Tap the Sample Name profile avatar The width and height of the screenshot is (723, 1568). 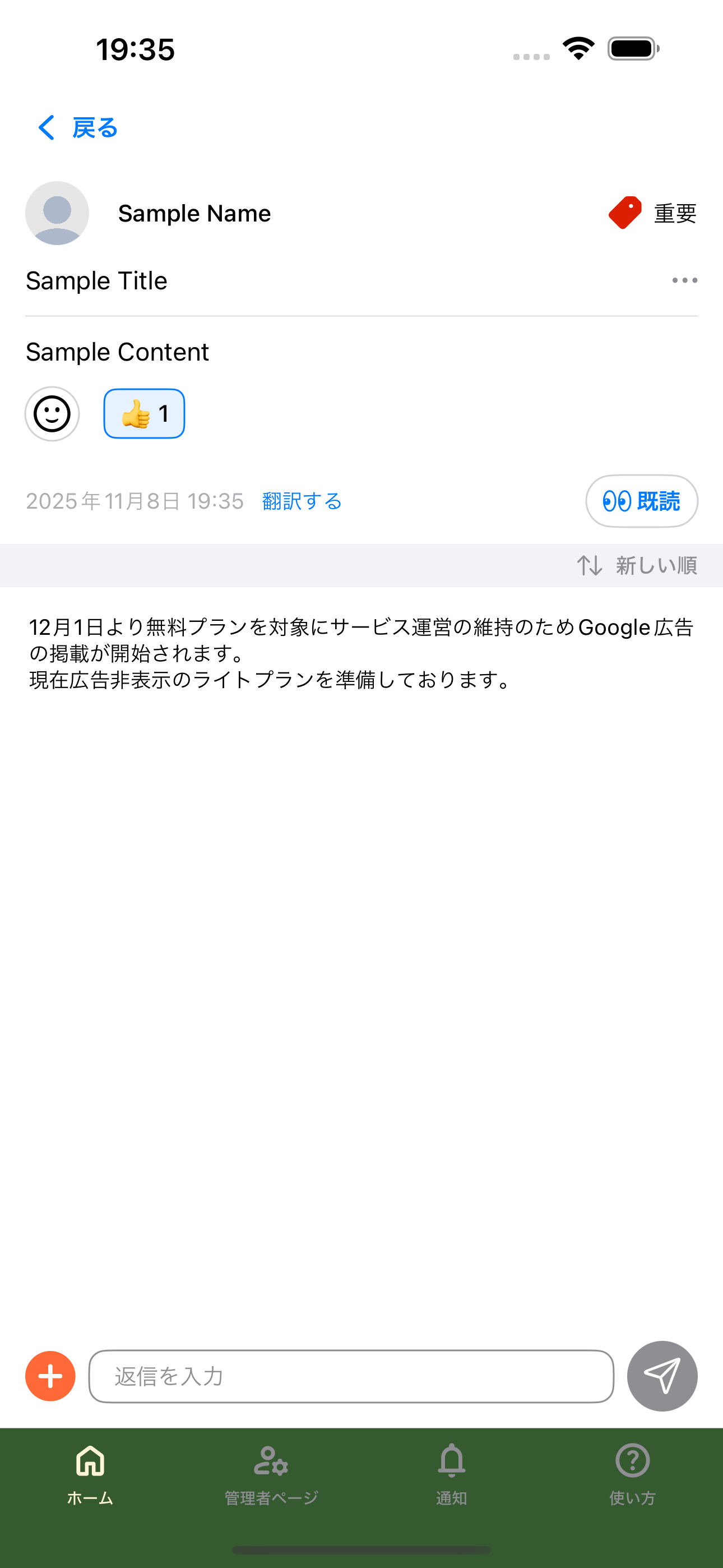pos(57,213)
